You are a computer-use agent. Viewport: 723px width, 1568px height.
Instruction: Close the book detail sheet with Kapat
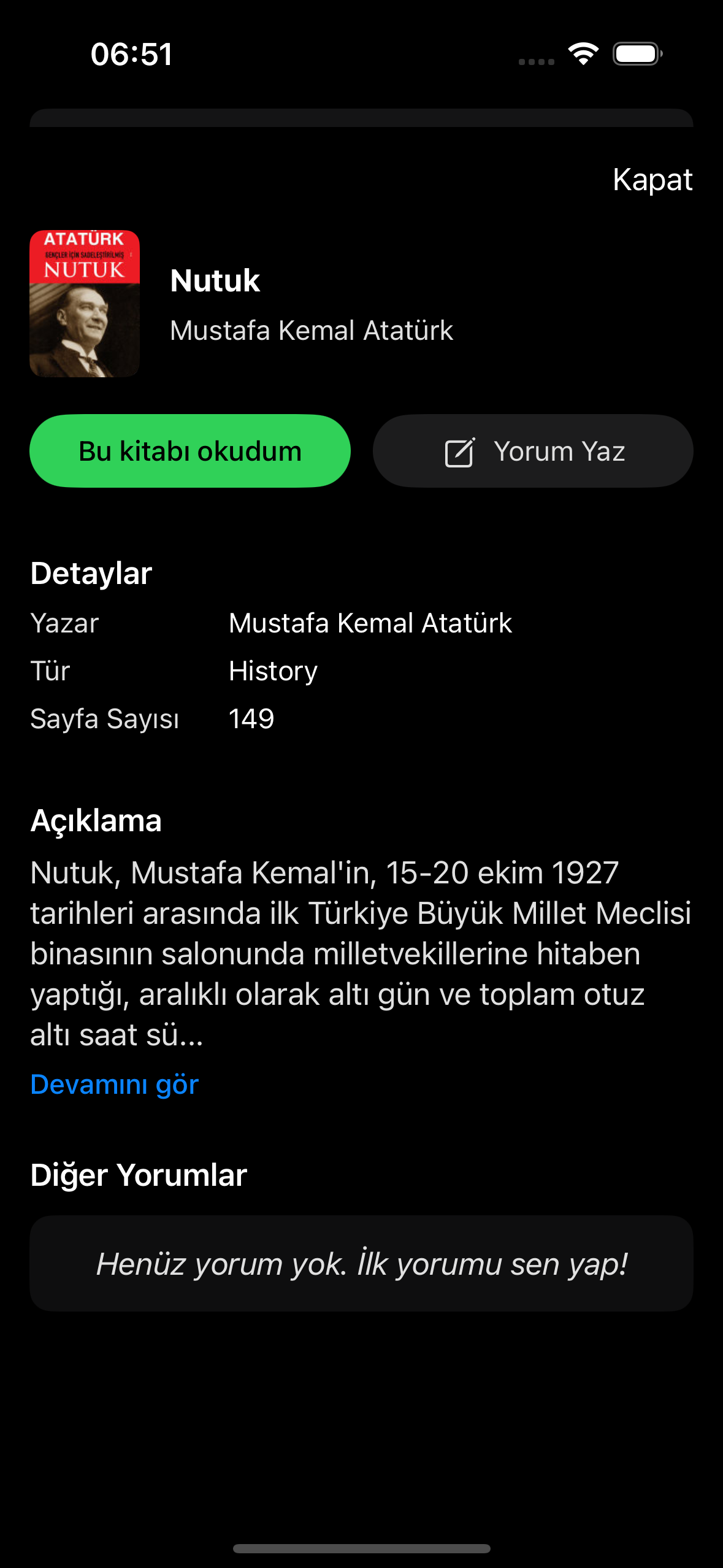(x=652, y=180)
